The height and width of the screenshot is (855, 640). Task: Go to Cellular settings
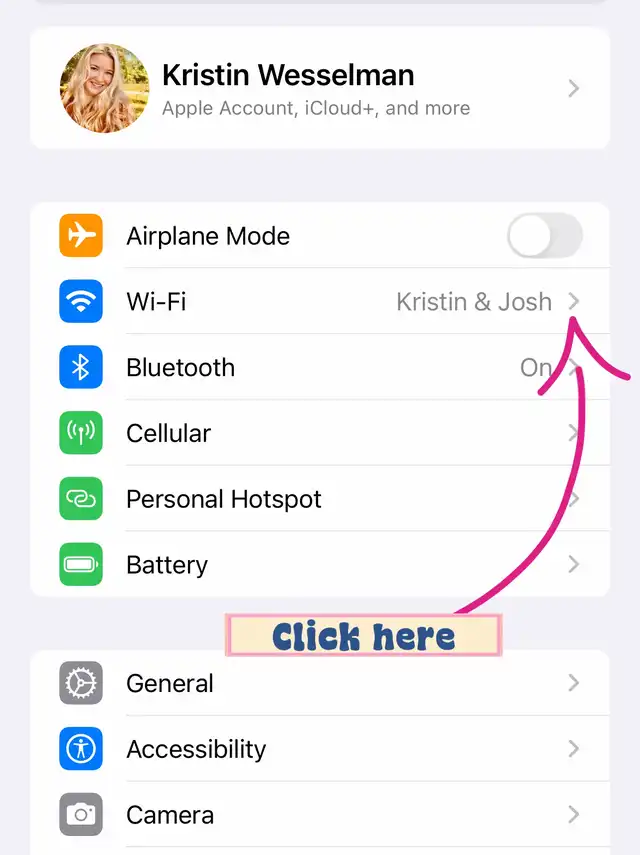pos(320,434)
